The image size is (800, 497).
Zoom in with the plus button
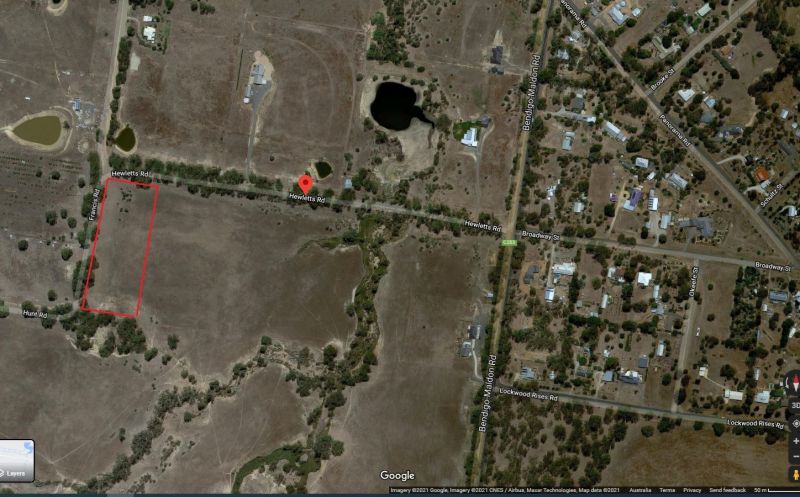tap(795, 440)
